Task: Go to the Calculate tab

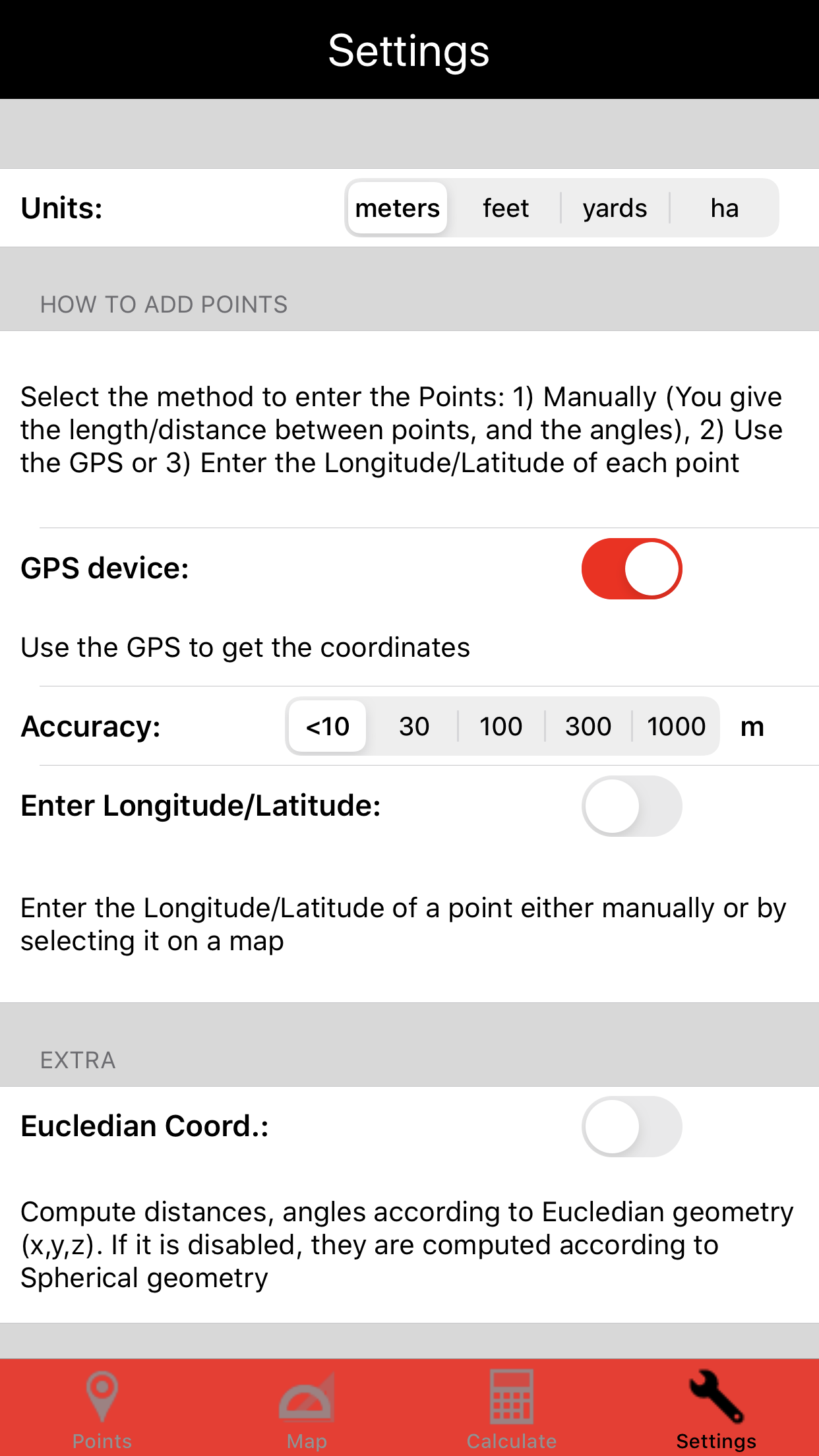Action: pos(512,1409)
